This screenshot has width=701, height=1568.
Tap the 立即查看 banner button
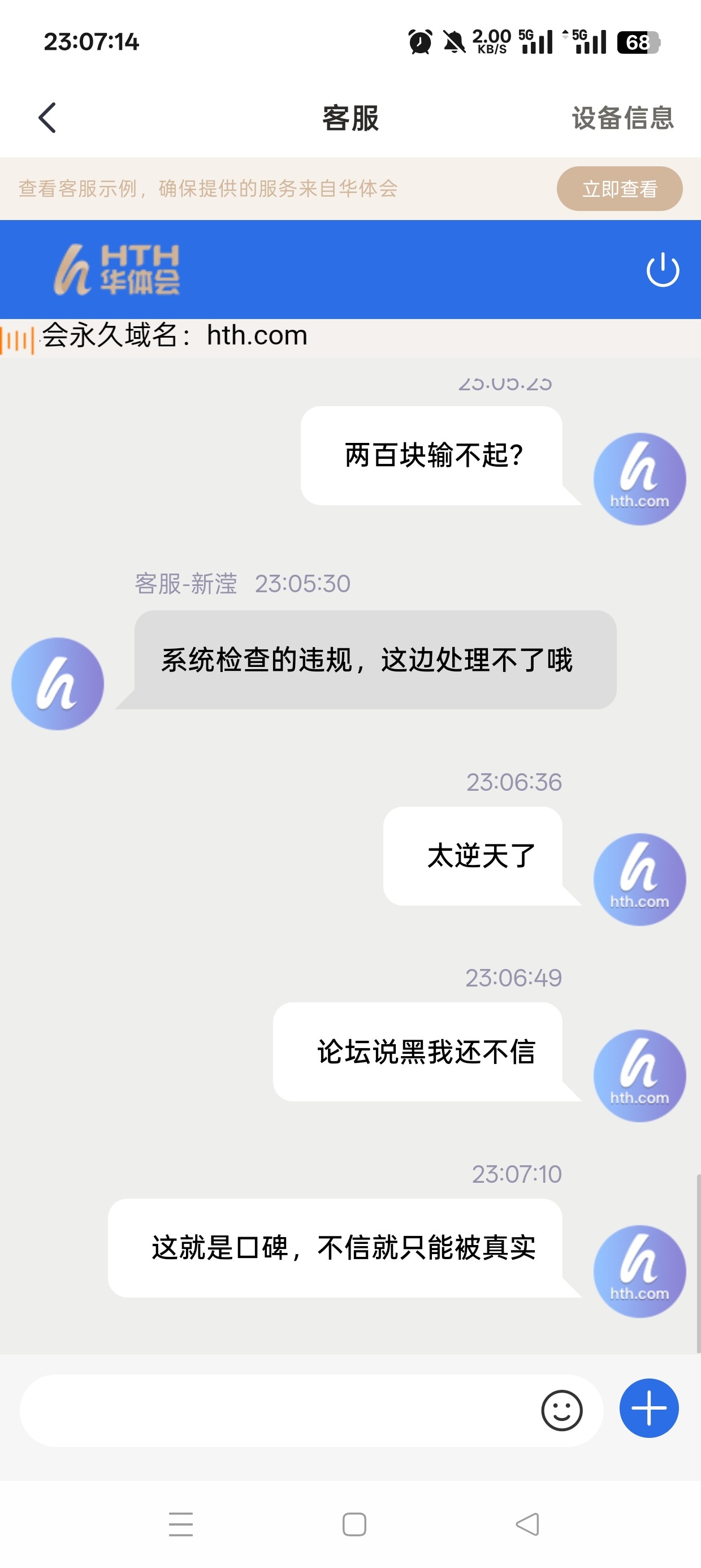619,189
